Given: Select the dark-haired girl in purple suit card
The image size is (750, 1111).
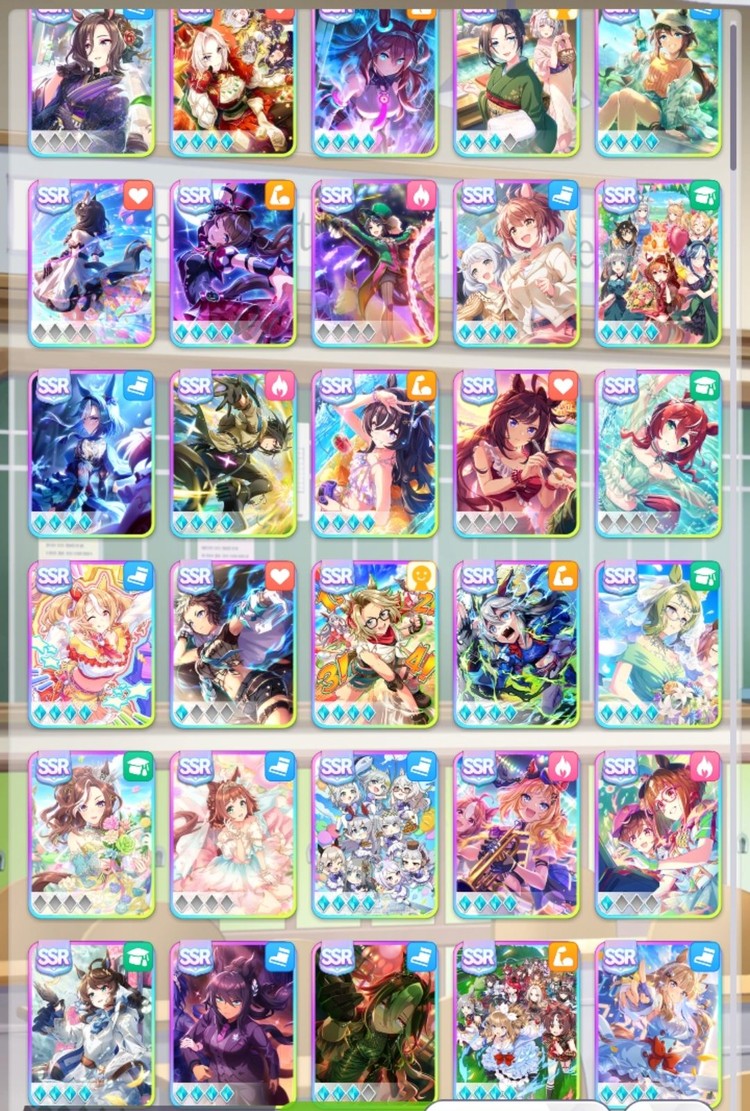Looking at the screenshot, I should coord(232,1024).
